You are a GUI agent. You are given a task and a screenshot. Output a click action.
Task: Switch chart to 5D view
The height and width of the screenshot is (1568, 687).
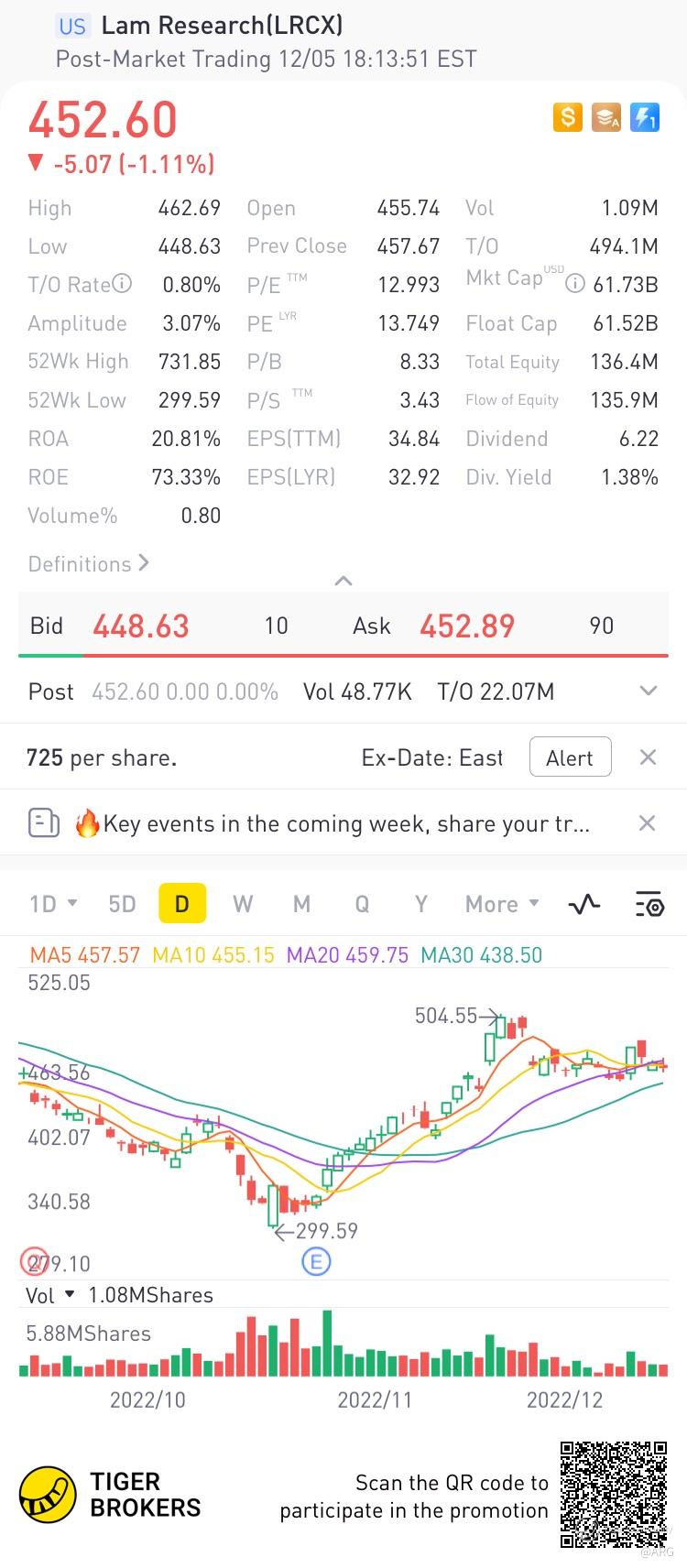(x=122, y=904)
